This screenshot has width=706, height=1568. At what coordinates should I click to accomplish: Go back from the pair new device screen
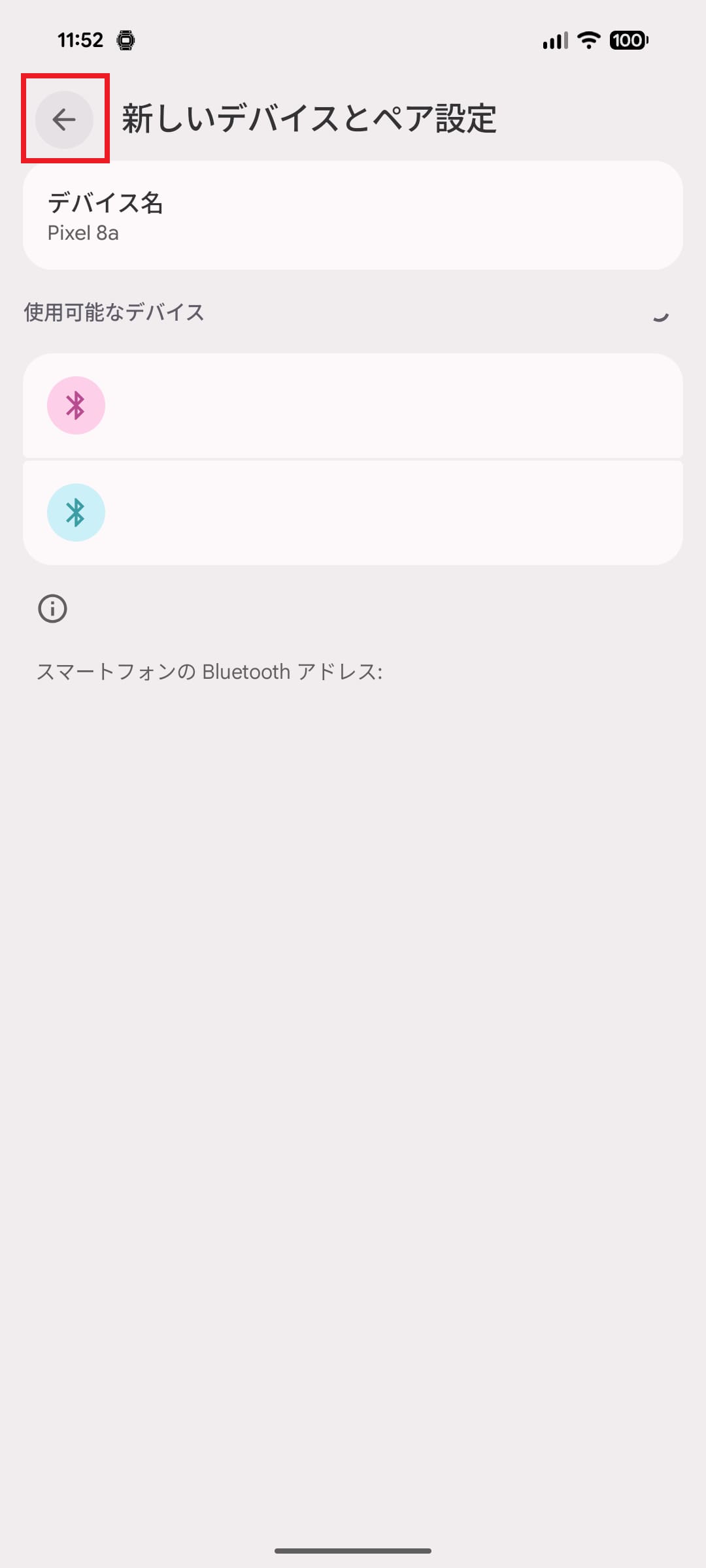pyautogui.click(x=64, y=120)
